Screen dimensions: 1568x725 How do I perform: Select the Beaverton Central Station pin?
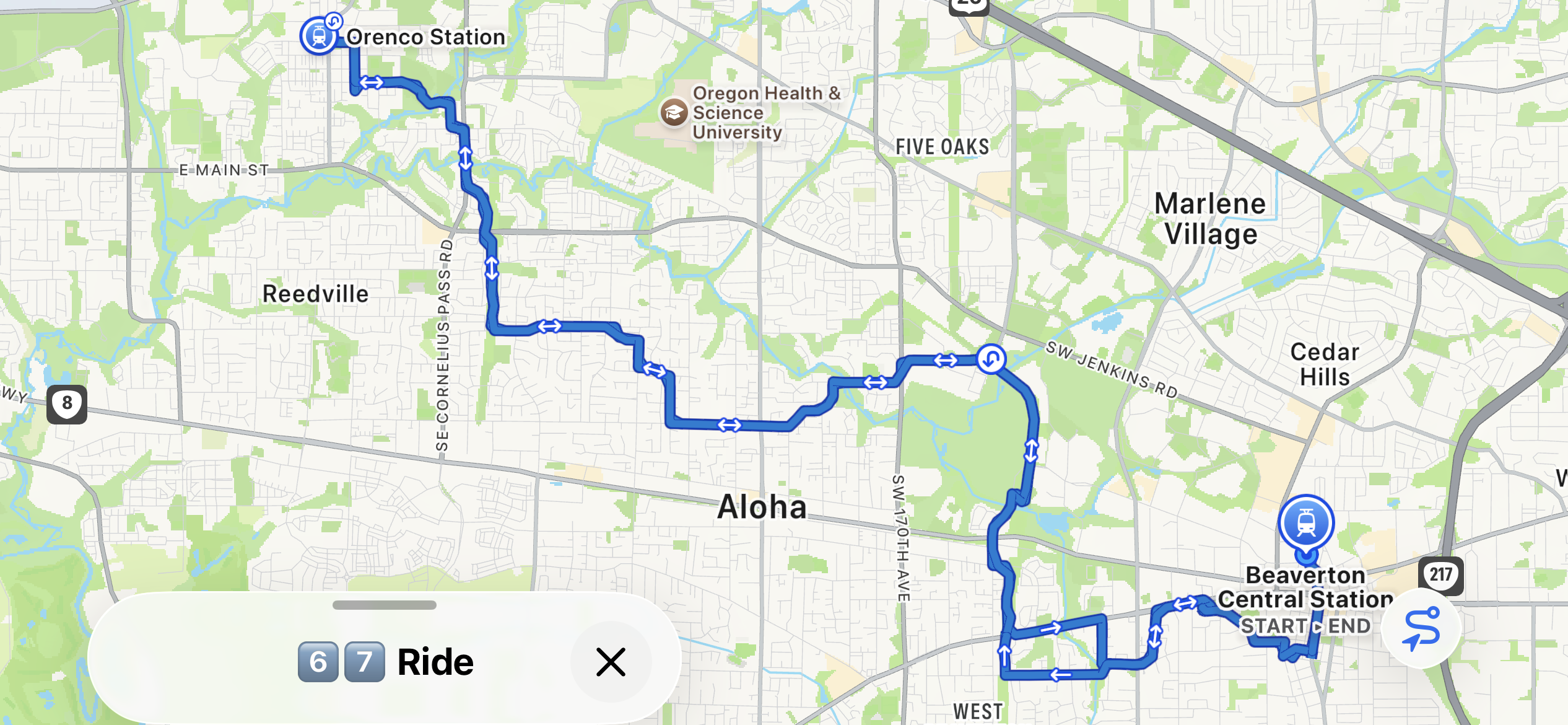pos(1306,524)
